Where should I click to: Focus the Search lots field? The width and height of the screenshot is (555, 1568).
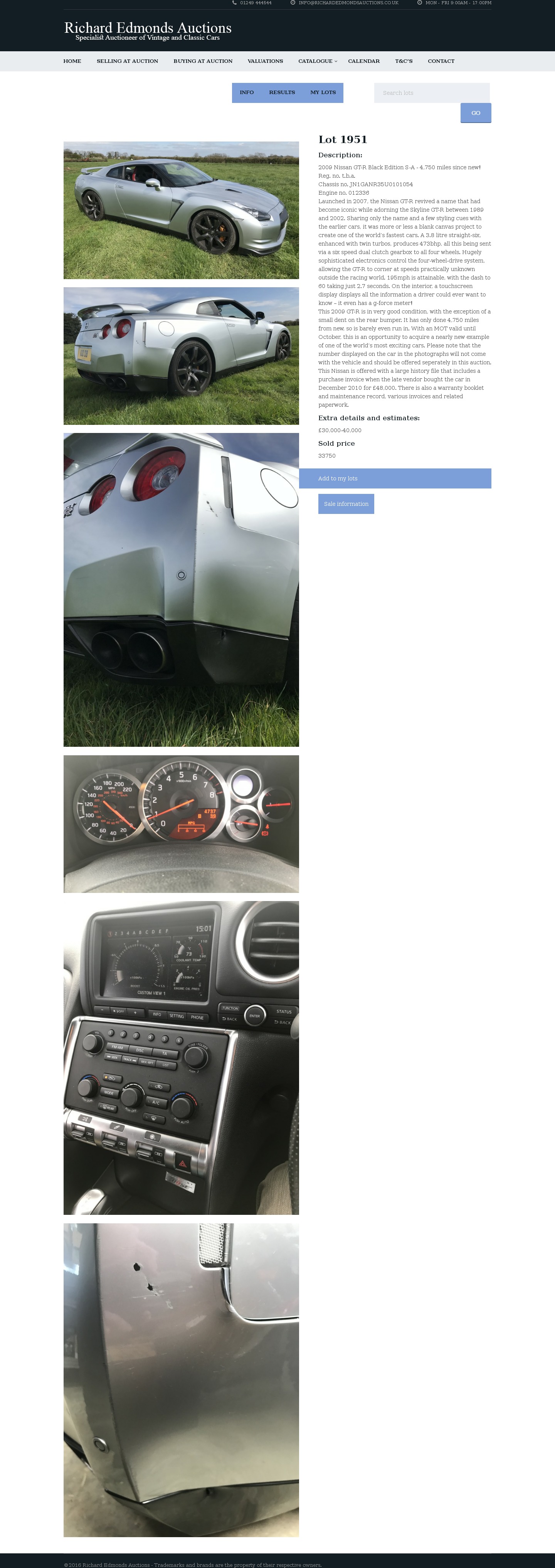(431, 93)
